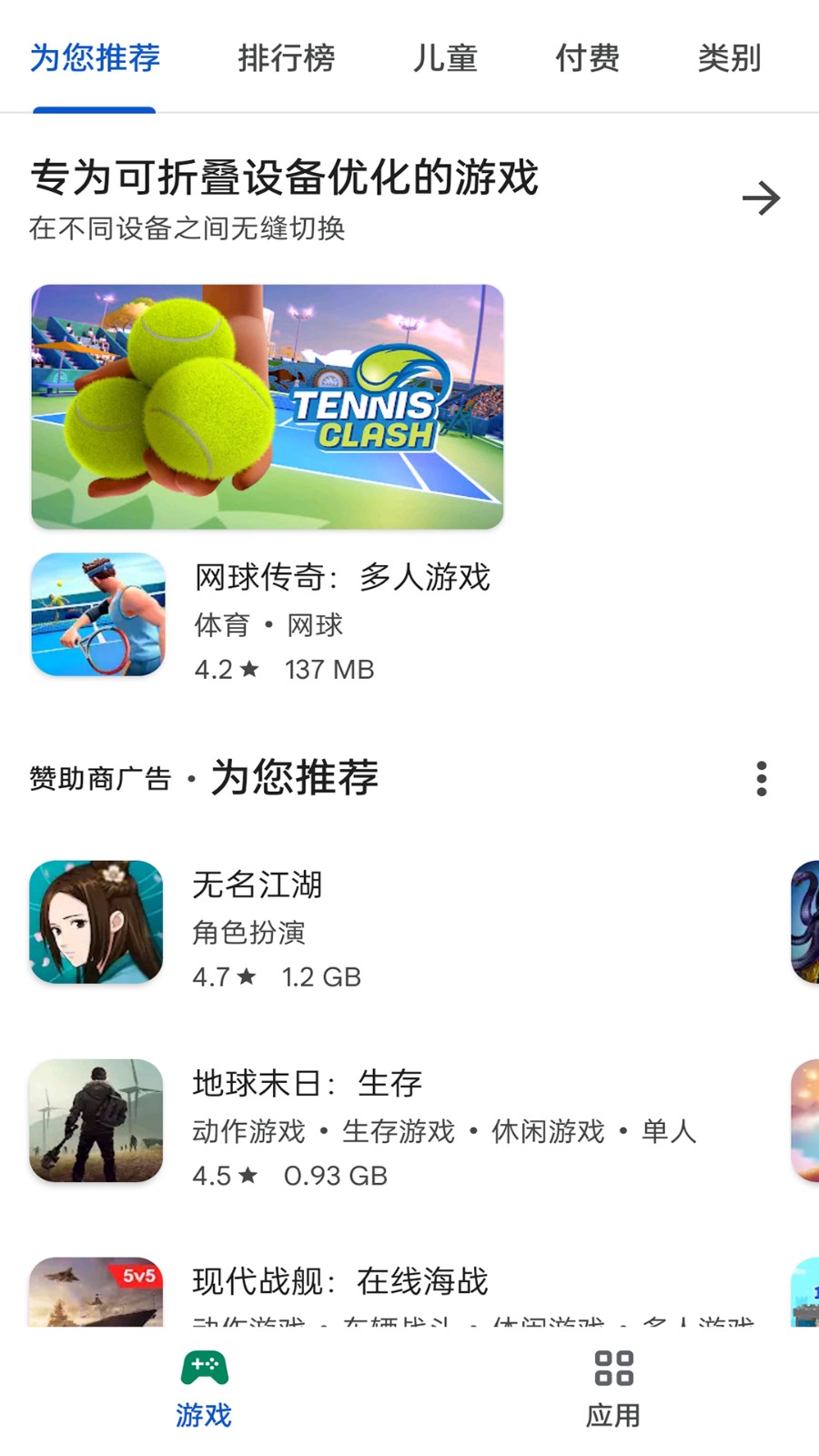
Task: Open the 无名江湖 game title link
Action: pyautogui.click(x=257, y=885)
